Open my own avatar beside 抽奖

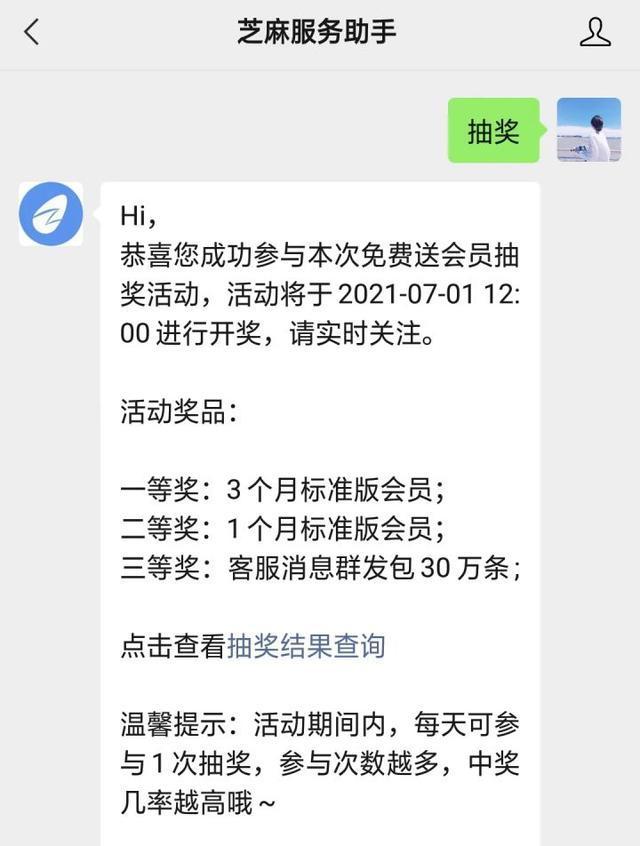pyautogui.click(x=589, y=130)
